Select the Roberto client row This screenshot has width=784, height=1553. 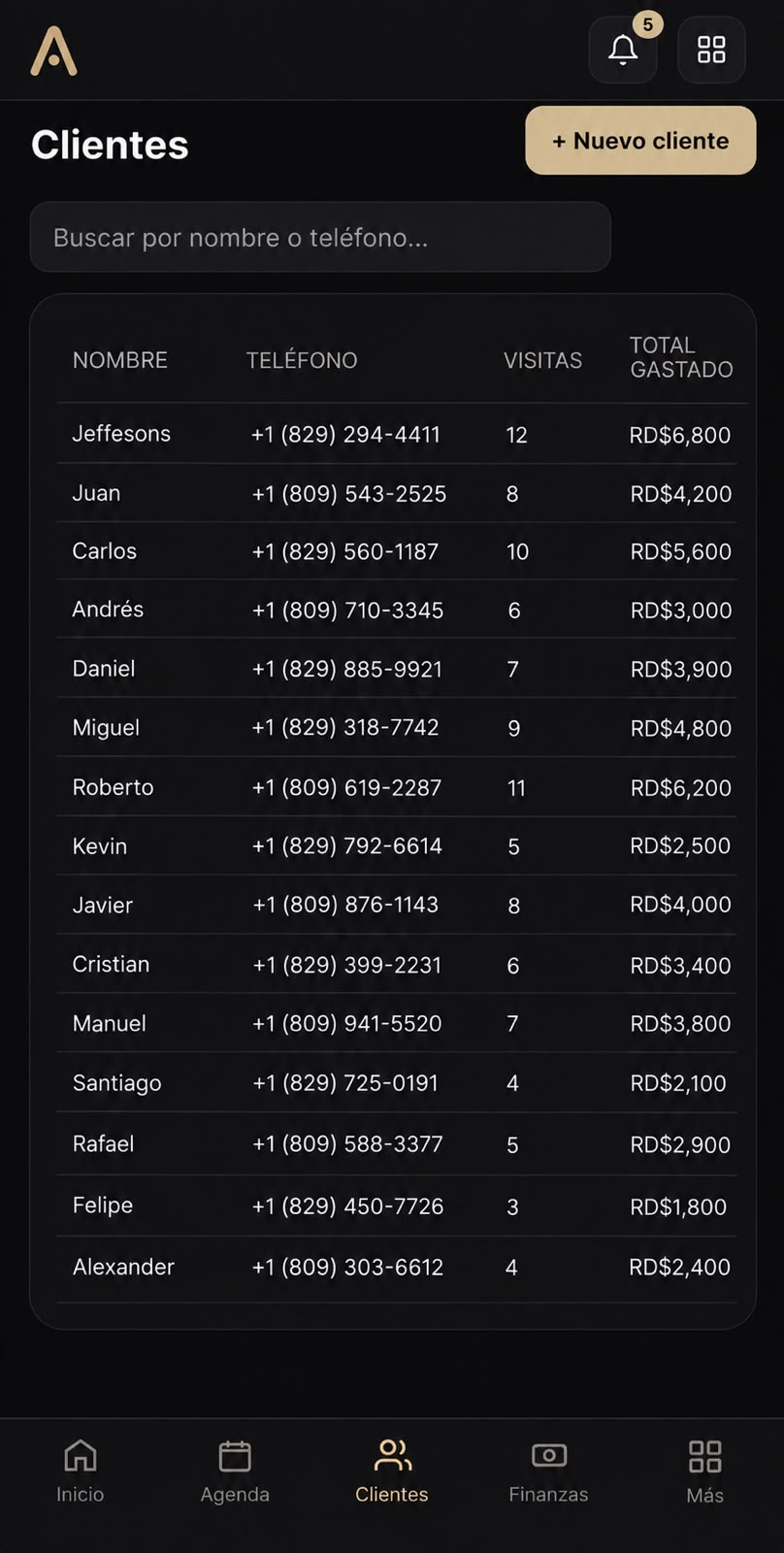[x=397, y=787]
